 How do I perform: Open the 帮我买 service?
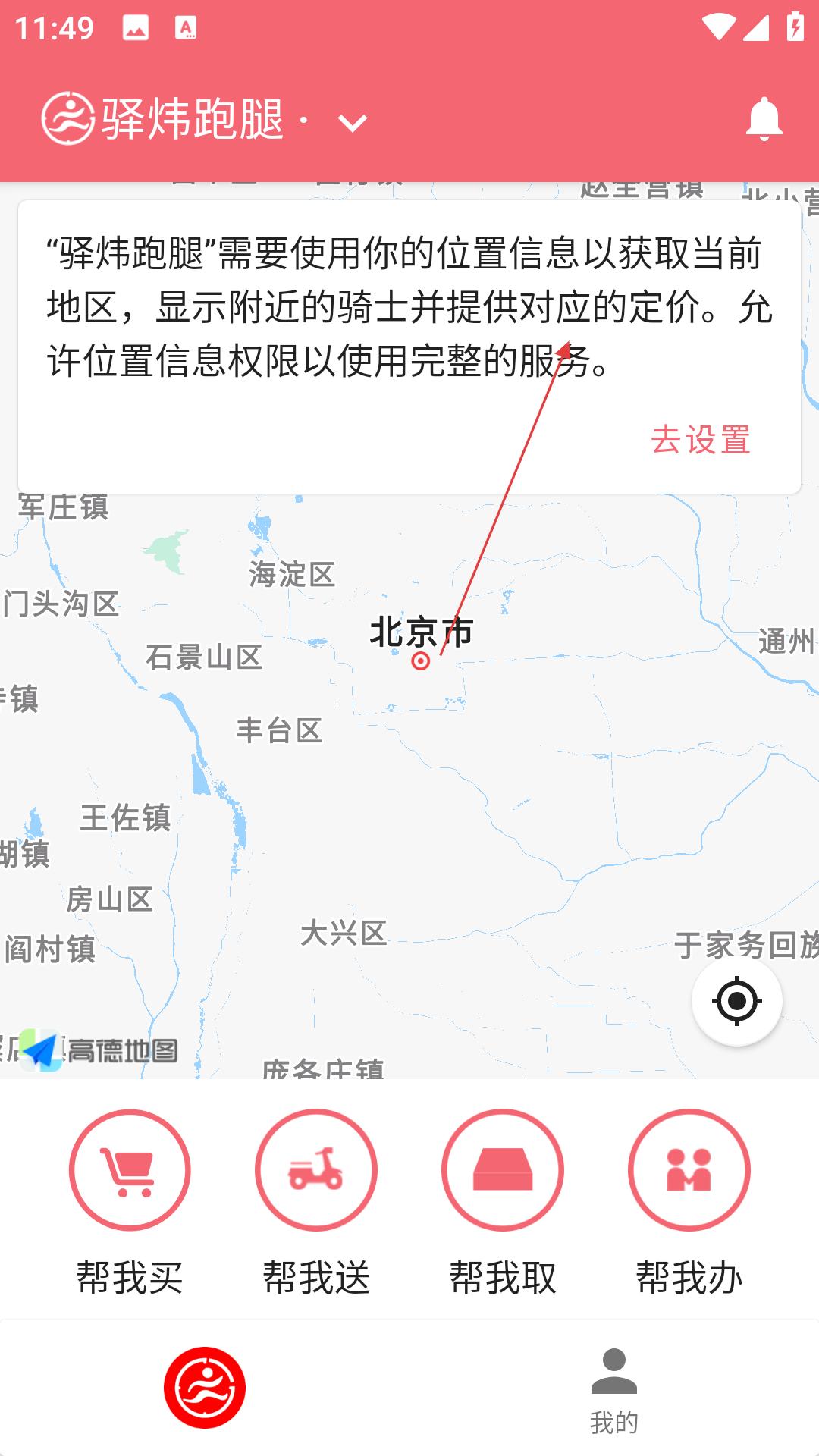coord(130,1170)
